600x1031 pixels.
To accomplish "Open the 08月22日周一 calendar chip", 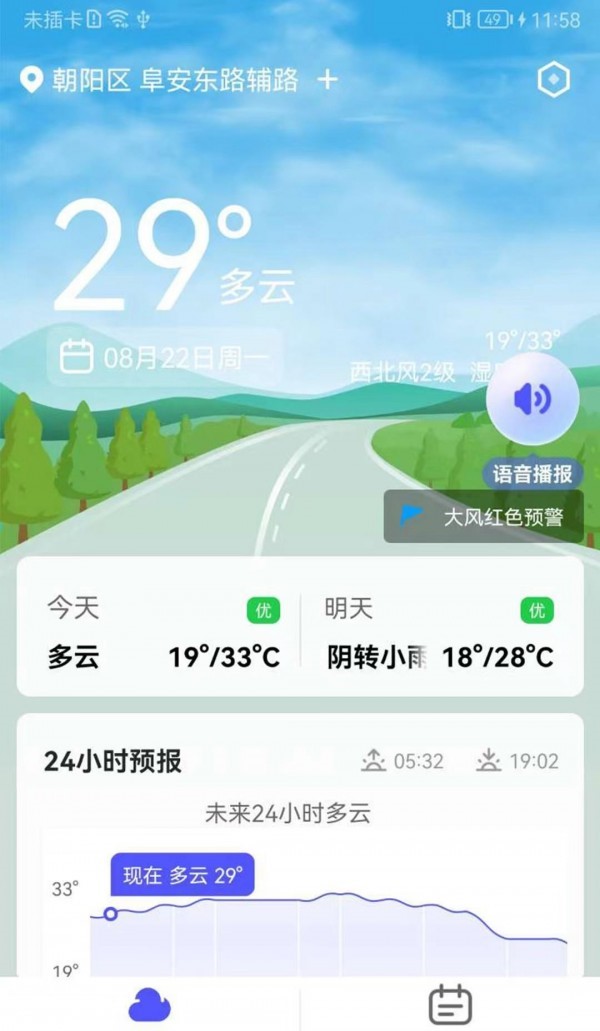I will point(164,358).
